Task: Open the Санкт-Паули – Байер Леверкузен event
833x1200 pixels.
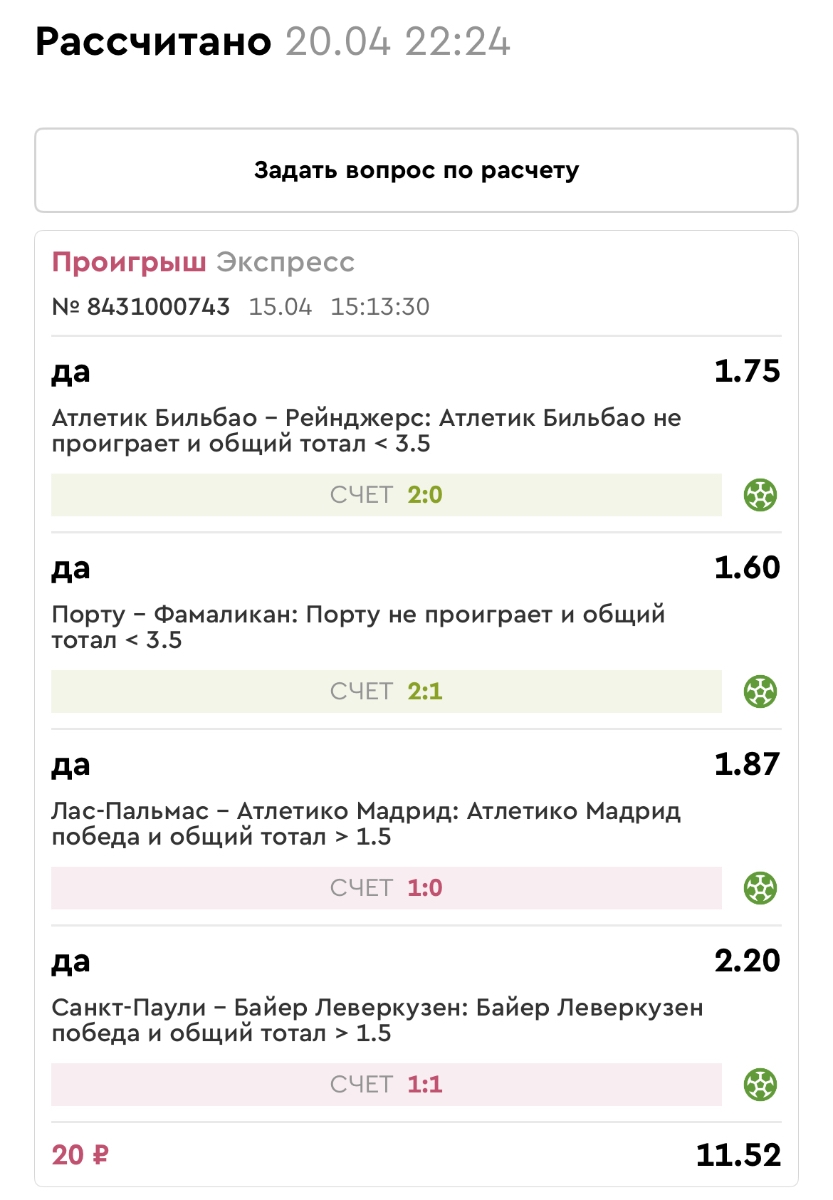Action: pyautogui.click(x=377, y=1020)
